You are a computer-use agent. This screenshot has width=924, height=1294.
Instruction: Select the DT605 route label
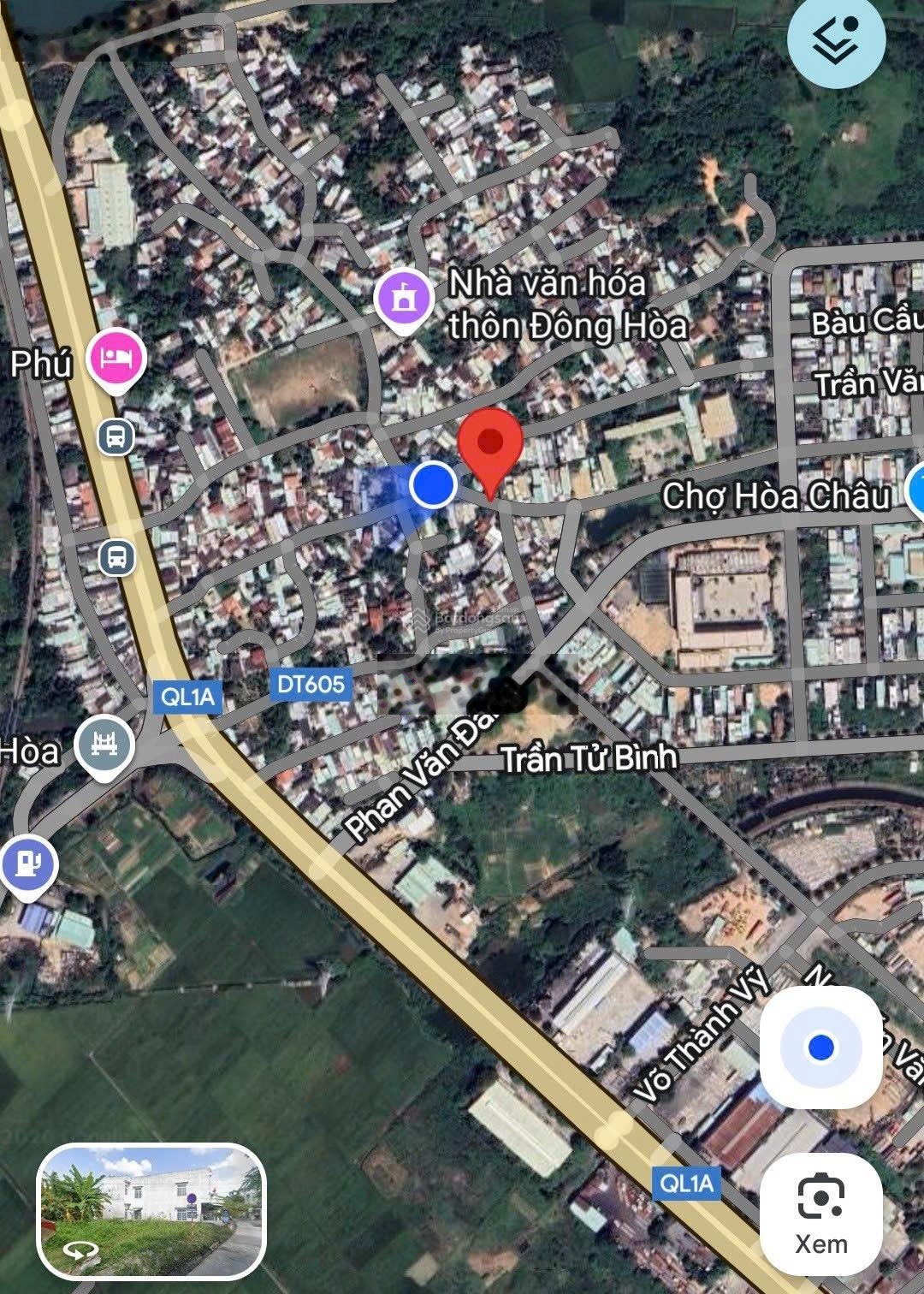[x=312, y=682]
